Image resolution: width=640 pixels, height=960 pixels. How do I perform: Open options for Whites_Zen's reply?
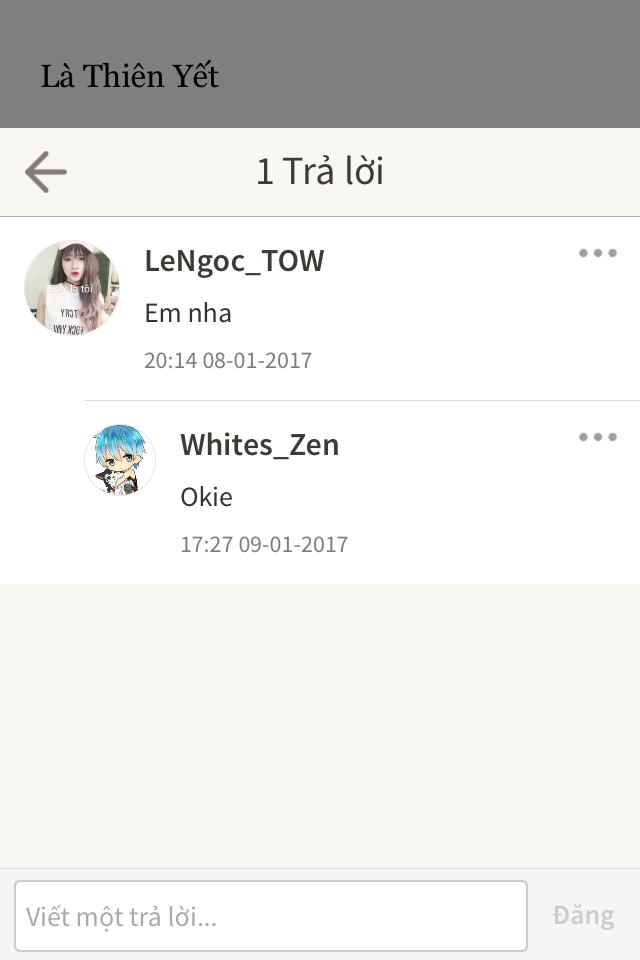[x=597, y=437]
